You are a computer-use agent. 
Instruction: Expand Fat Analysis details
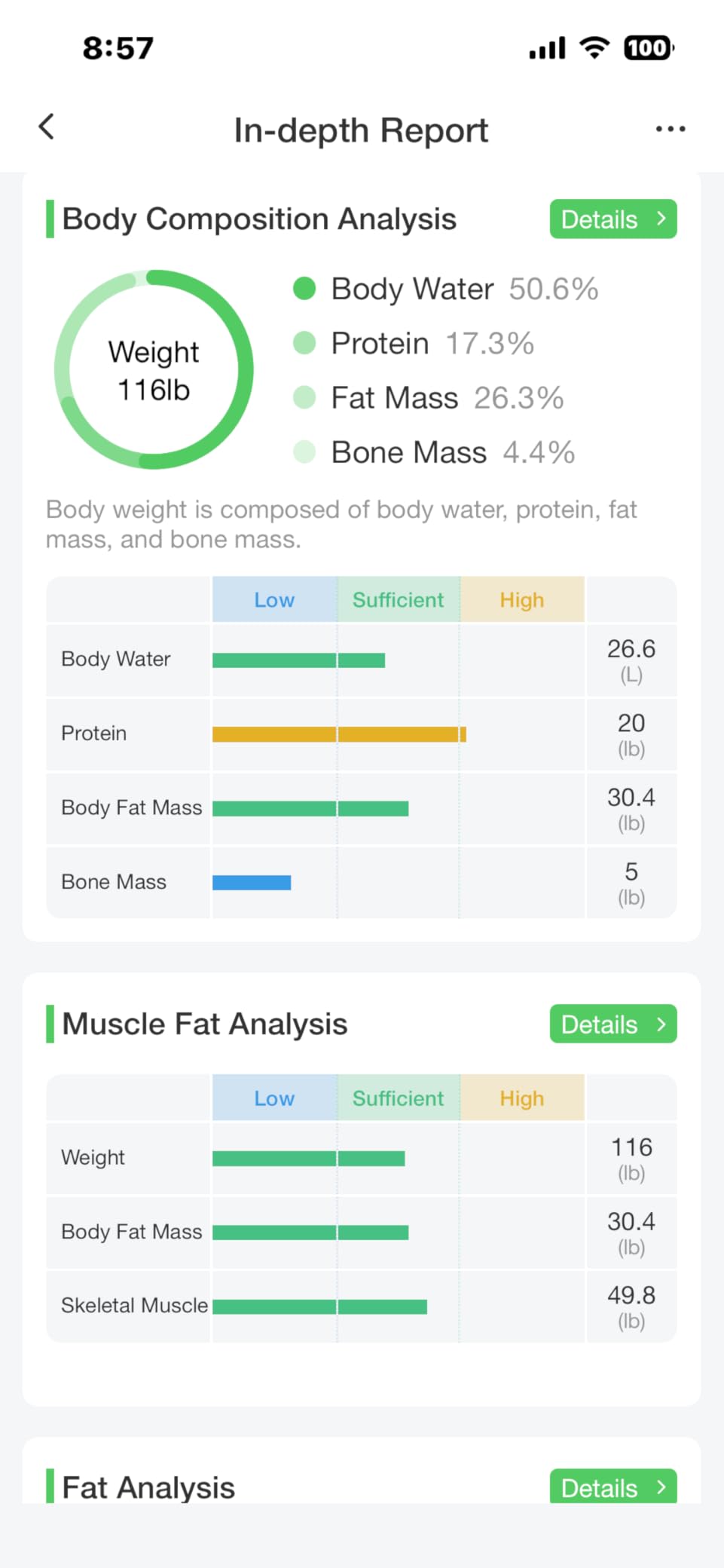pyautogui.click(x=612, y=1487)
